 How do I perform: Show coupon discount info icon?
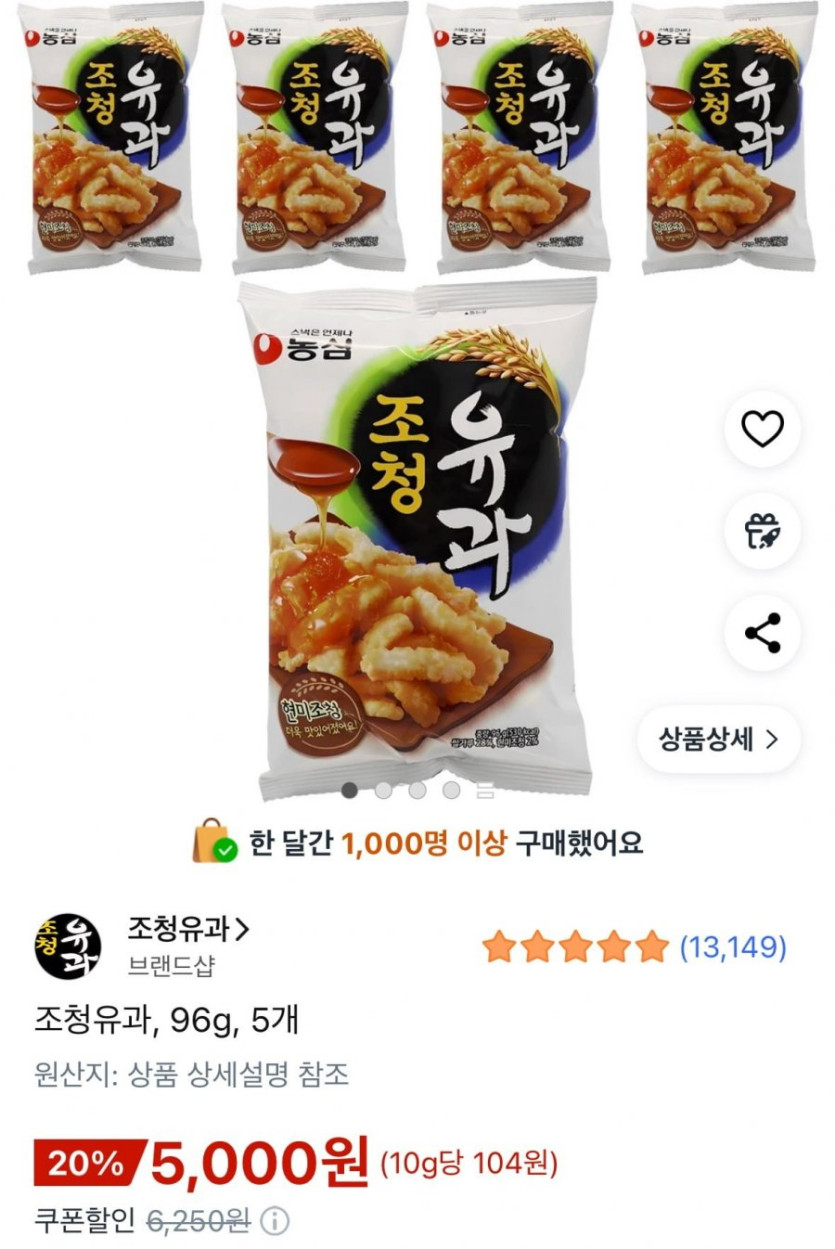275,1221
